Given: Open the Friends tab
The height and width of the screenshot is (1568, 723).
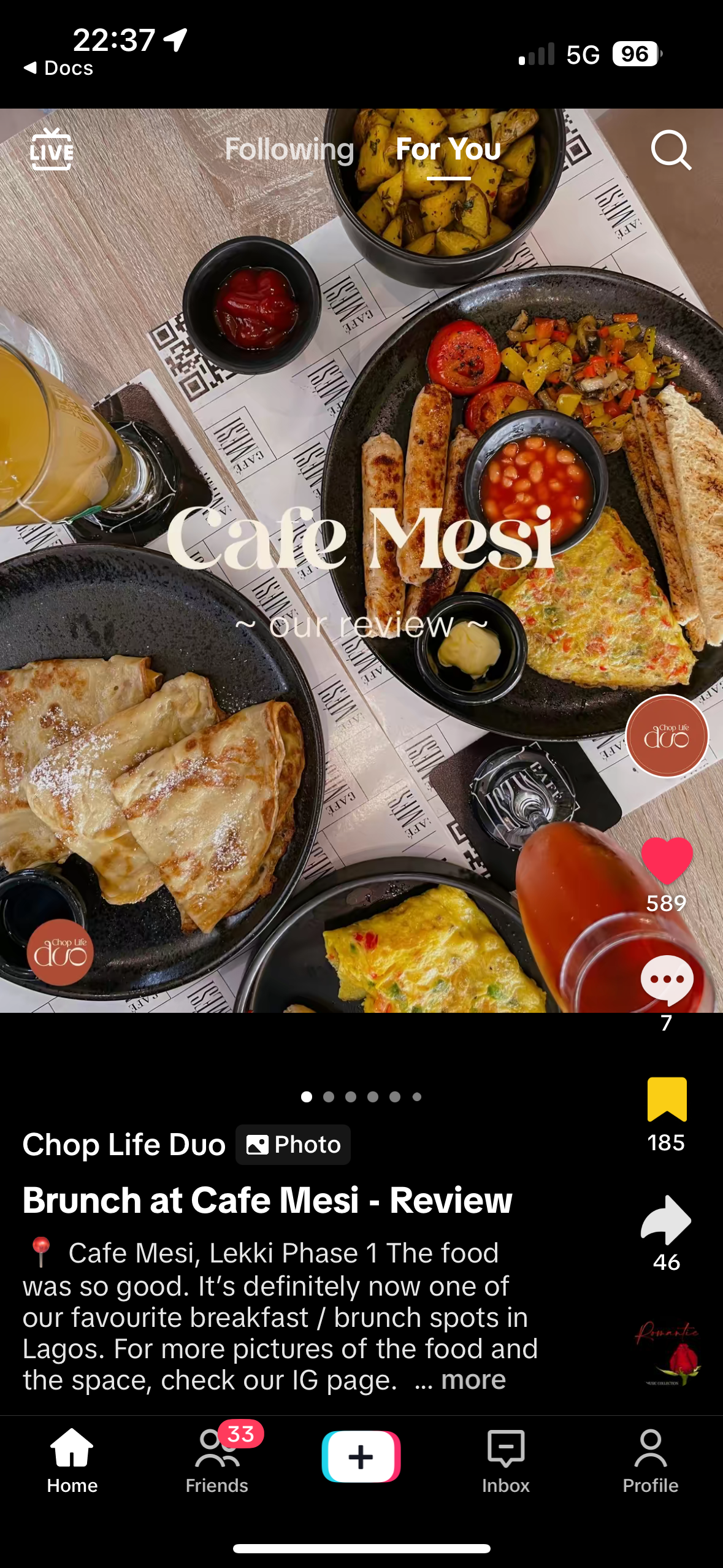Looking at the screenshot, I should [217, 1459].
